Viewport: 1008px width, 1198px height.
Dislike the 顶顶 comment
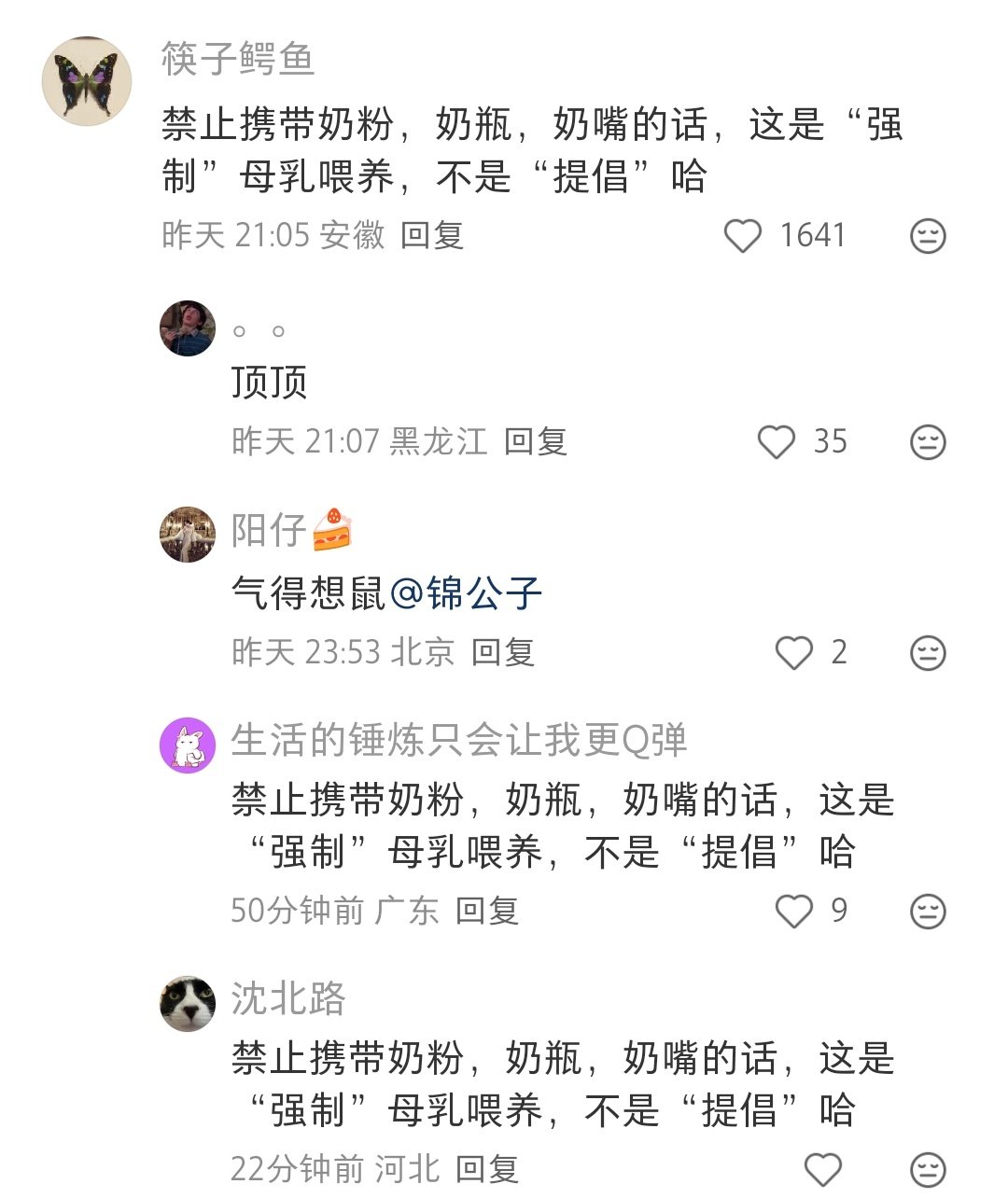pos(928,441)
